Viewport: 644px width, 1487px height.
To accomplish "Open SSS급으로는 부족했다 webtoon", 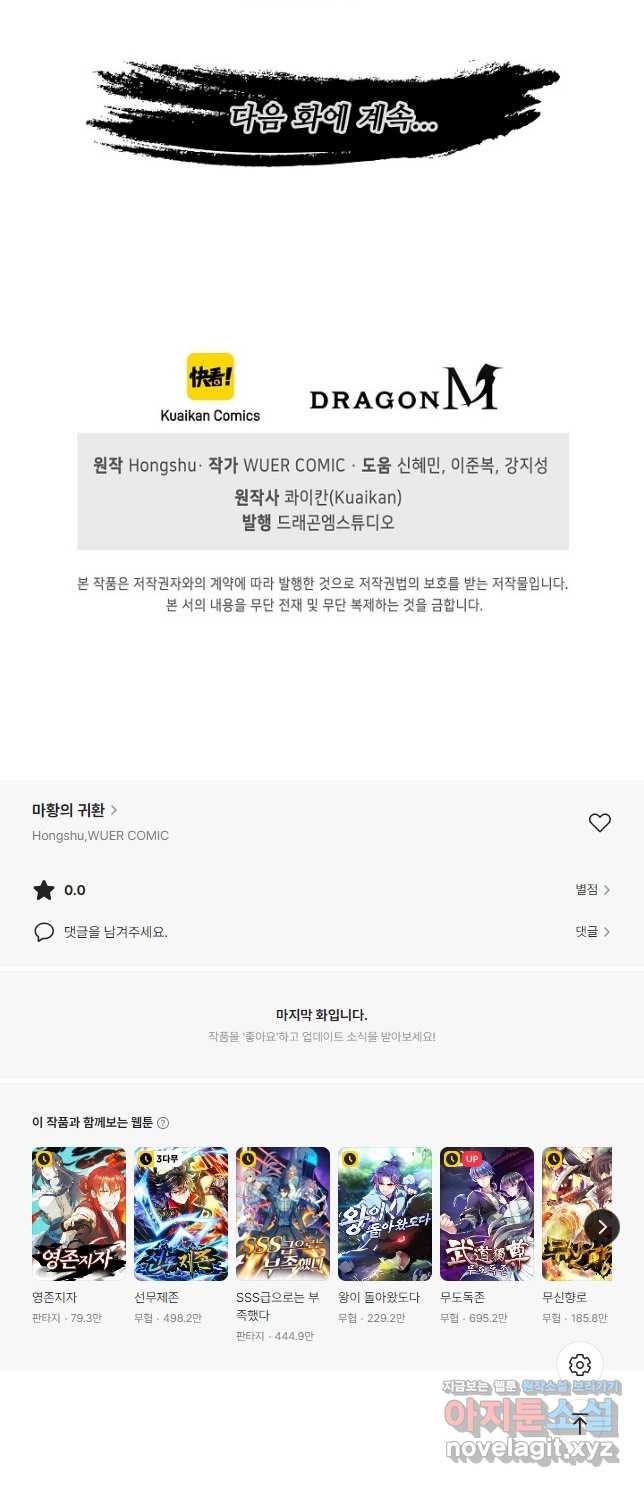I will (283, 1214).
